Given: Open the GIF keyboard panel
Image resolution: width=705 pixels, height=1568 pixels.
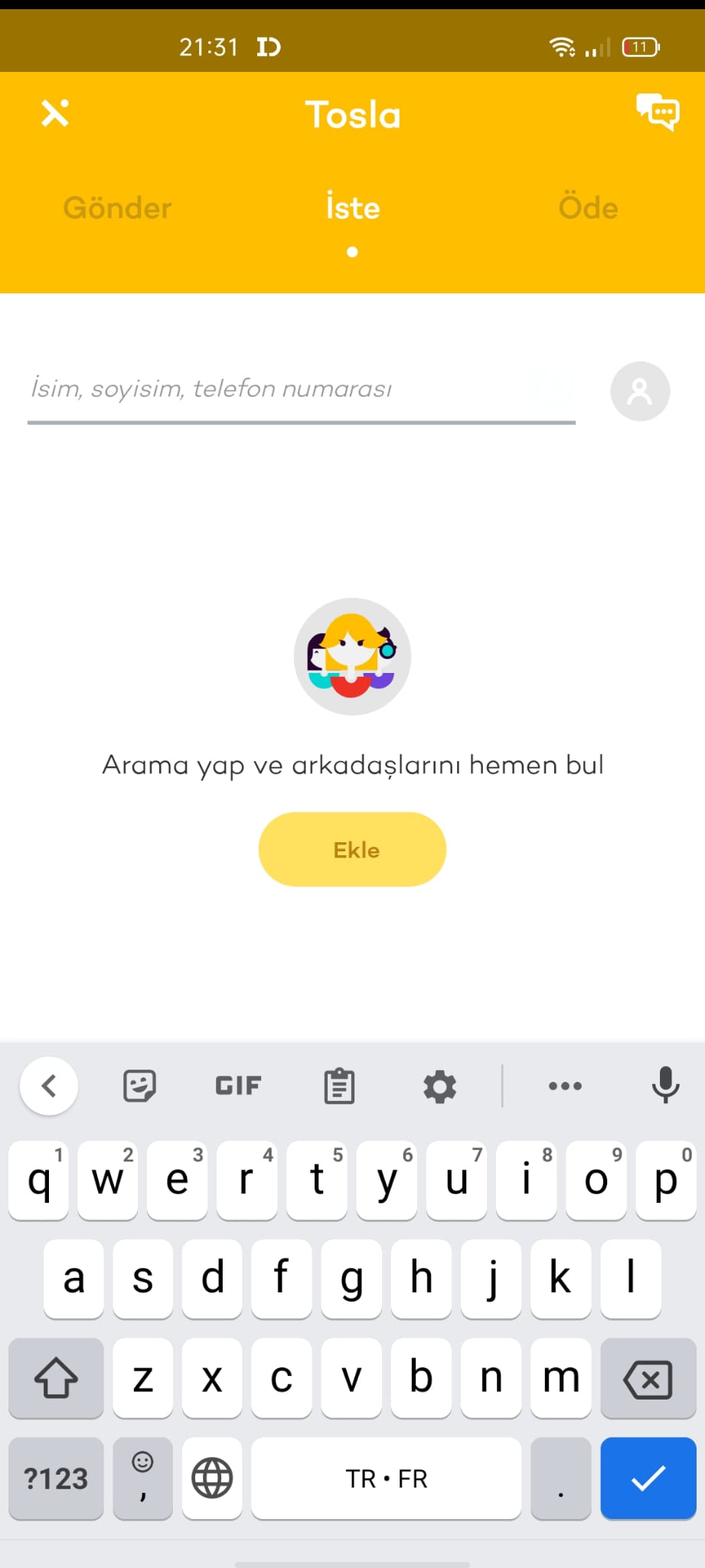Looking at the screenshot, I should pyautogui.click(x=238, y=1086).
